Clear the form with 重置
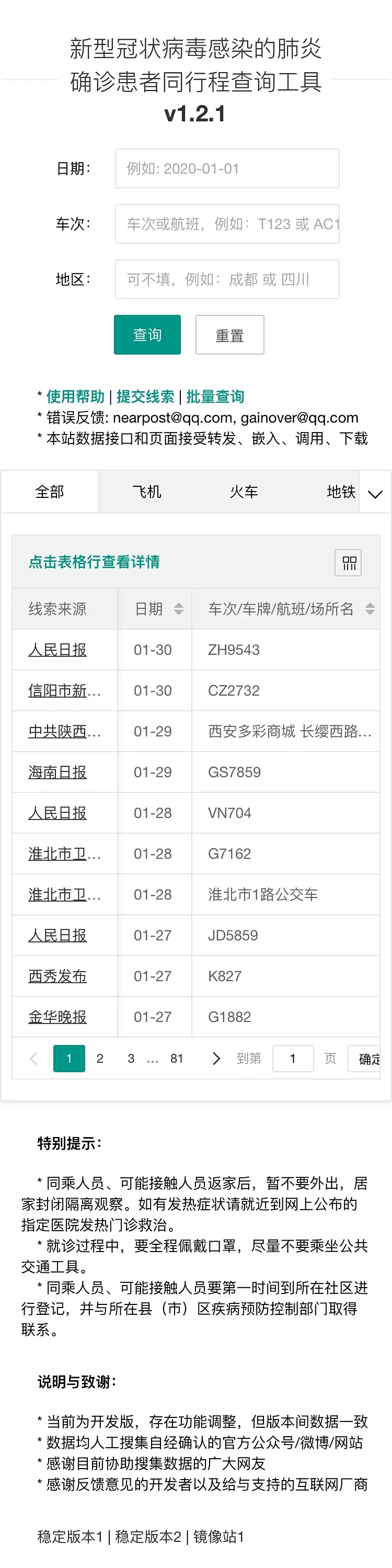This screenshot has width=392, height=1568. coord(229,335)
